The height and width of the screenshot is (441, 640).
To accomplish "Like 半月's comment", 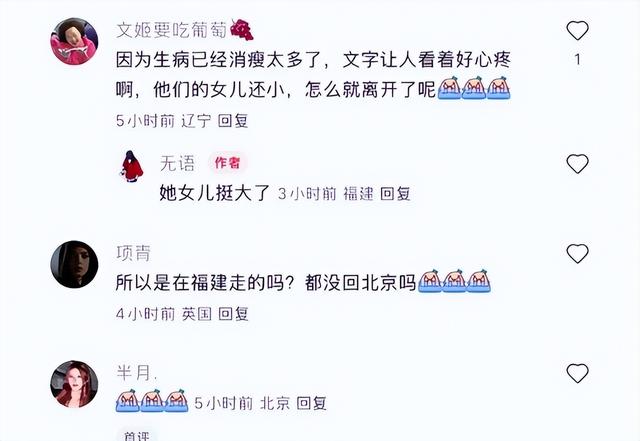I will tap(578, 374).
